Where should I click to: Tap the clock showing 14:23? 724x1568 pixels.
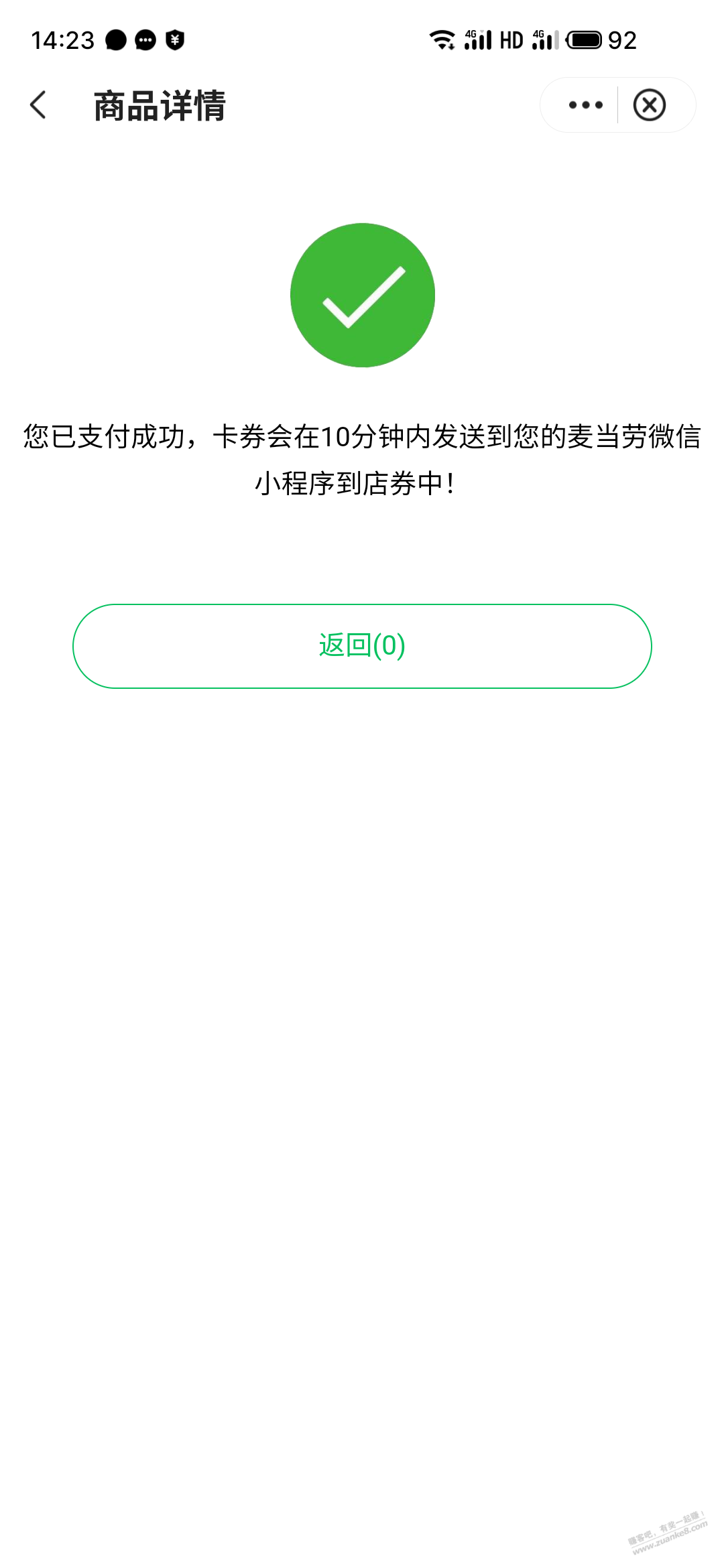[64, 40]
